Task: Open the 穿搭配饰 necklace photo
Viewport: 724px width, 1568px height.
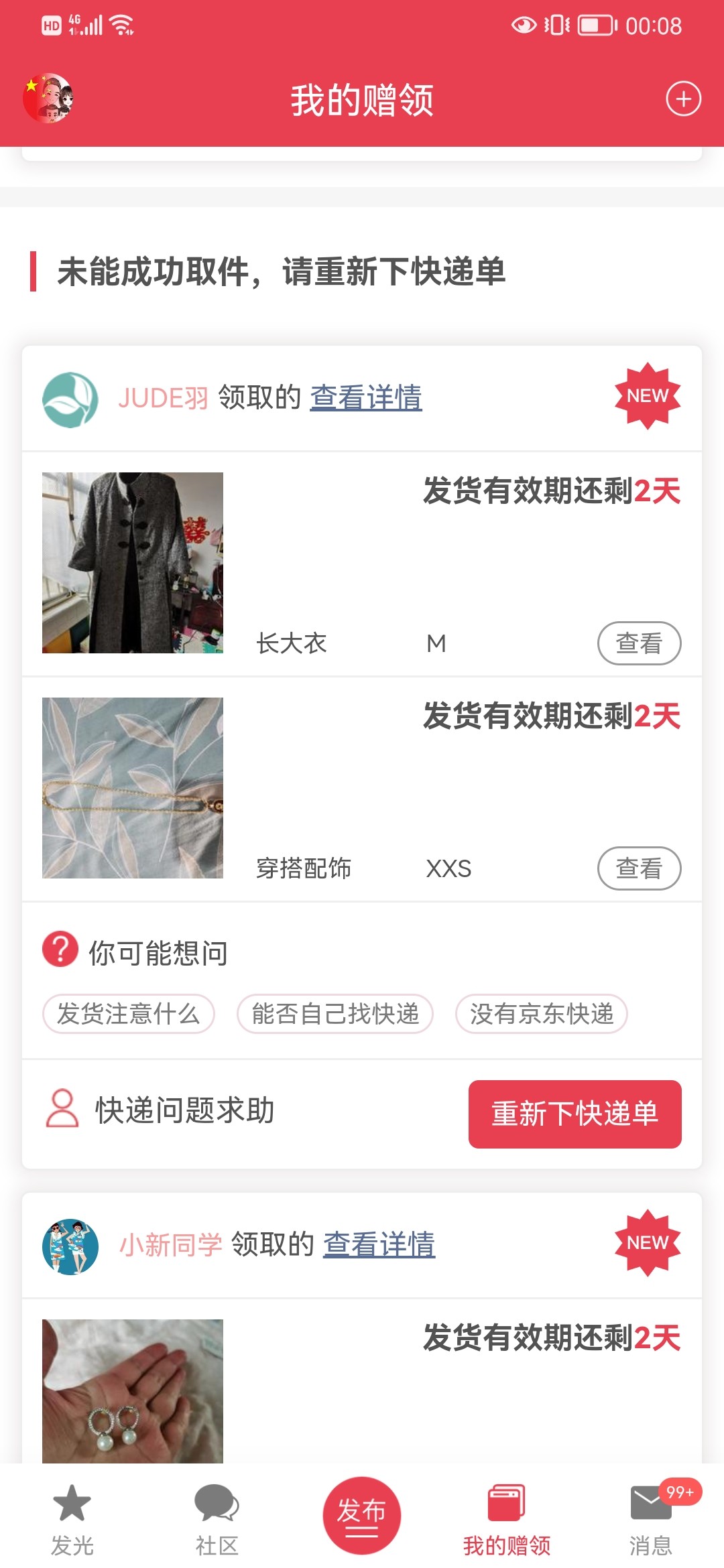Action: click(133, 788)
